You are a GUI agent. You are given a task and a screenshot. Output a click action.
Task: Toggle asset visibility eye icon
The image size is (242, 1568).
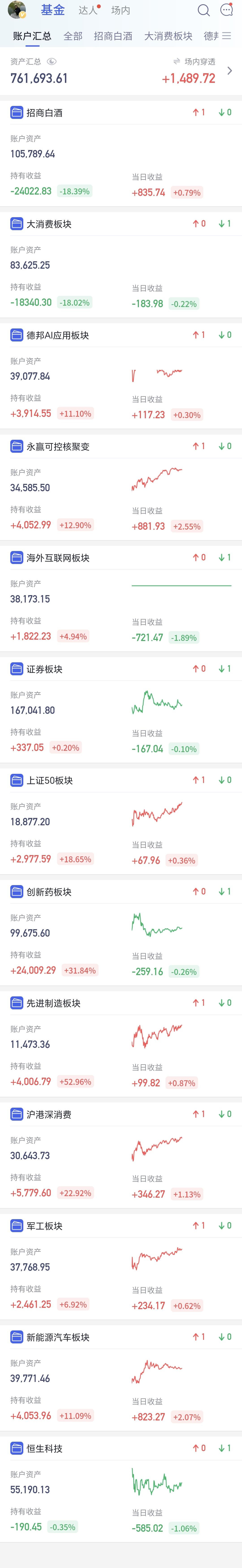click(x=52, y=62)
